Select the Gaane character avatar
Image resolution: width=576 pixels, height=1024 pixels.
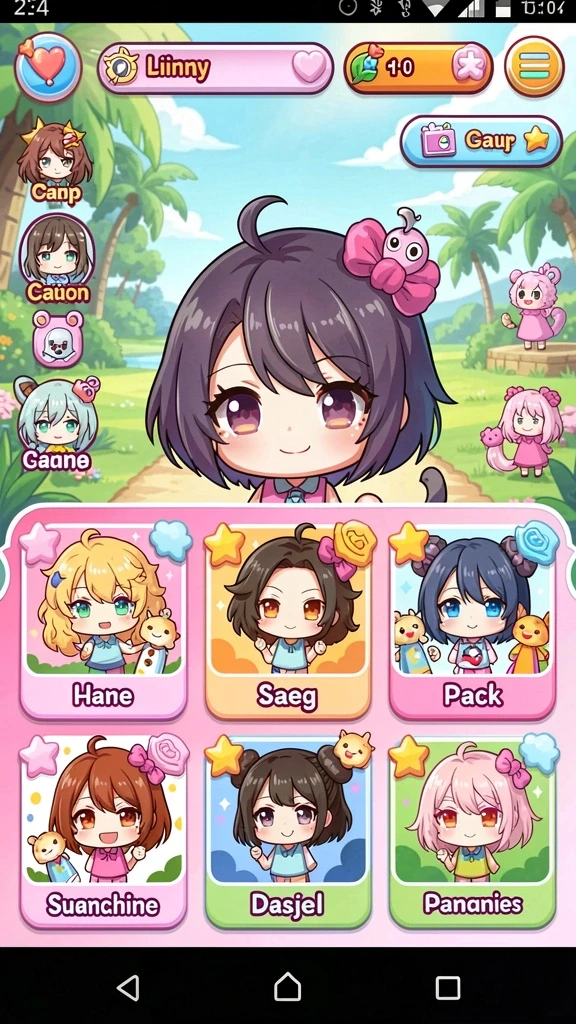56,424
